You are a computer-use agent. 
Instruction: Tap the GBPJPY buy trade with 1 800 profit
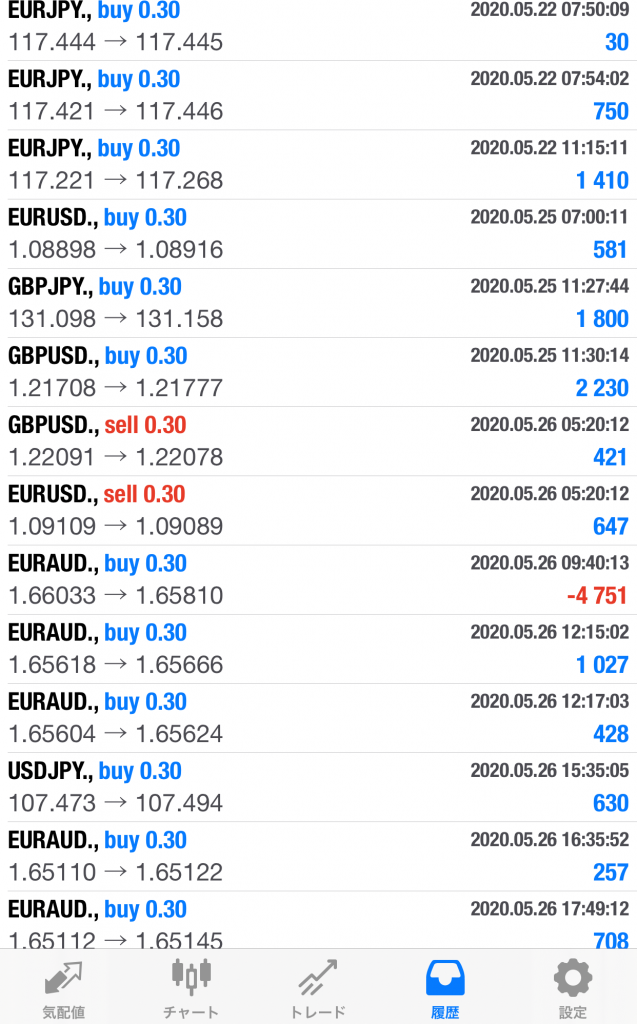click(318, 303)
